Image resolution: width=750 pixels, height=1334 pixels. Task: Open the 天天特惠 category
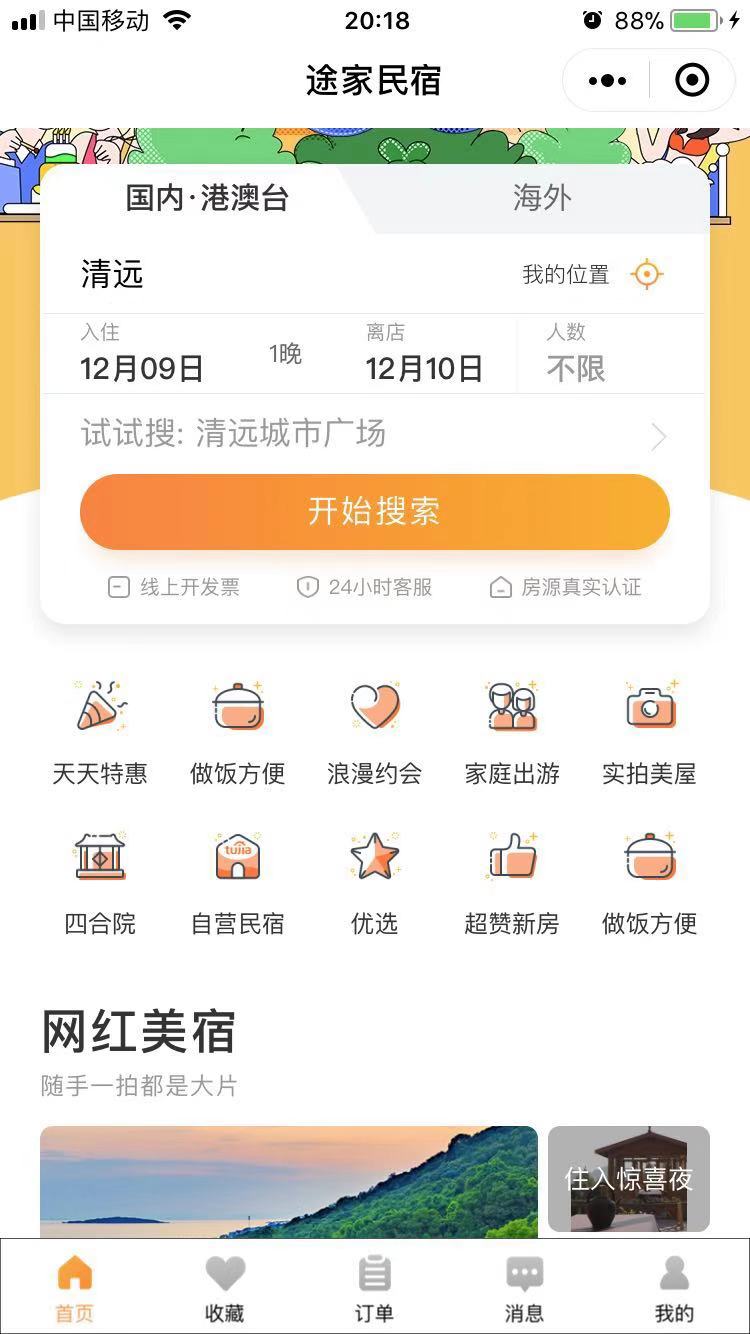click(x=100, y=731)
